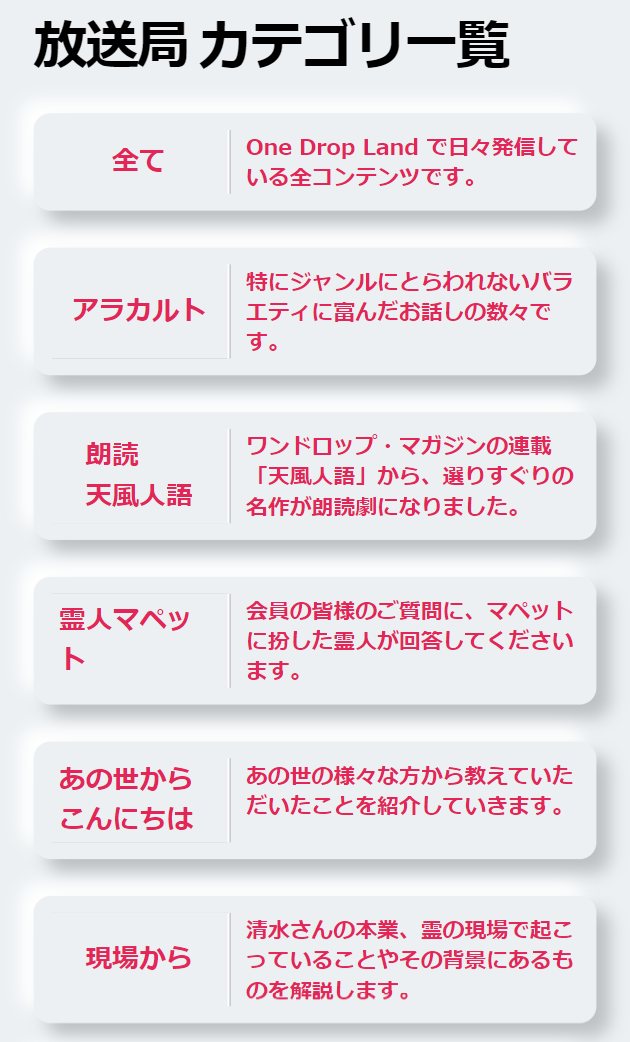
Task: Open the 全て category card
Action: 315,162
